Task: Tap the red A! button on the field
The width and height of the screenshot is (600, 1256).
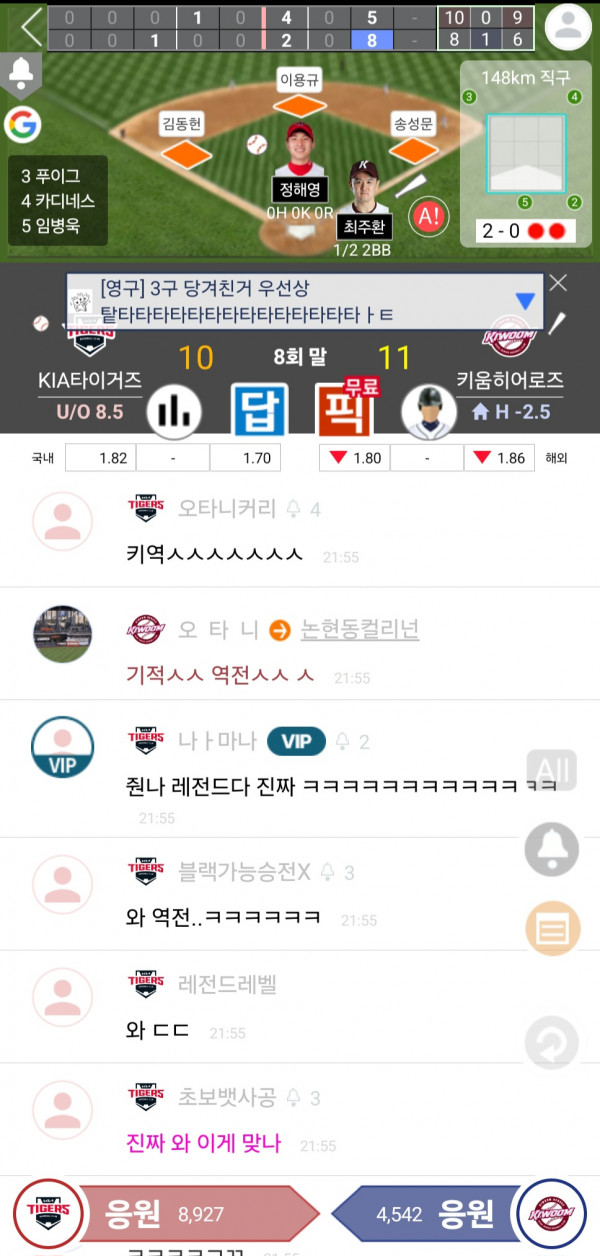Action: (429, 216)
